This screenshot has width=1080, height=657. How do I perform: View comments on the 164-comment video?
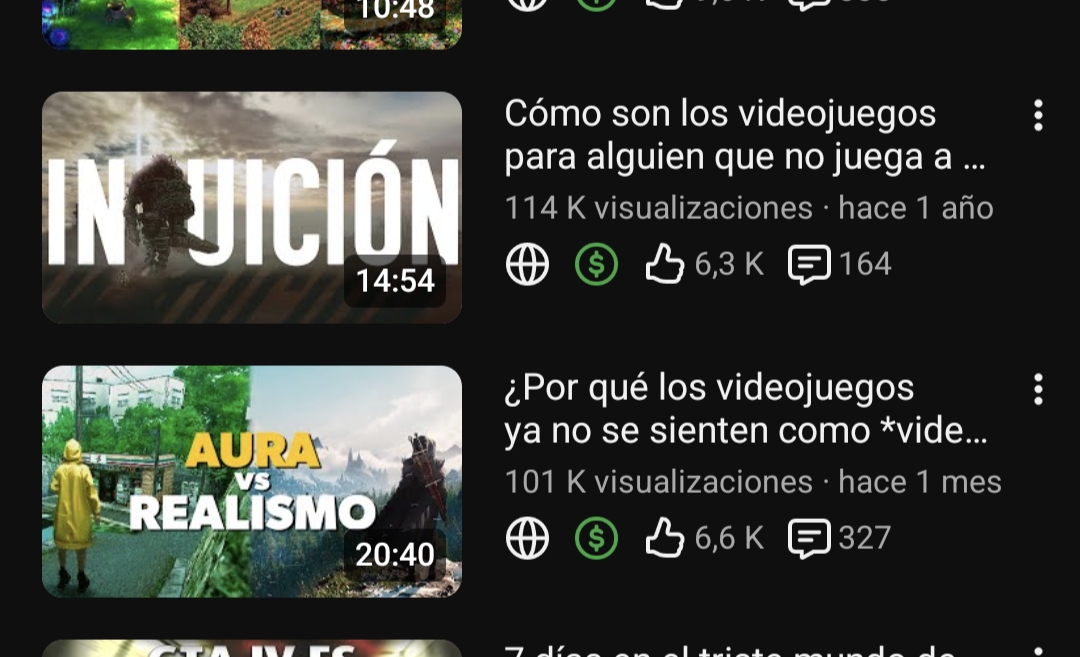(x=839, y=265)
